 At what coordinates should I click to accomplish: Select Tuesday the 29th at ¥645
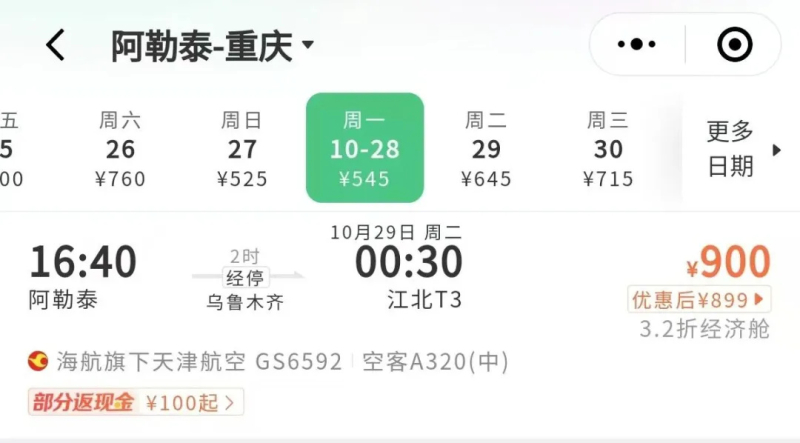click(486, 149)
